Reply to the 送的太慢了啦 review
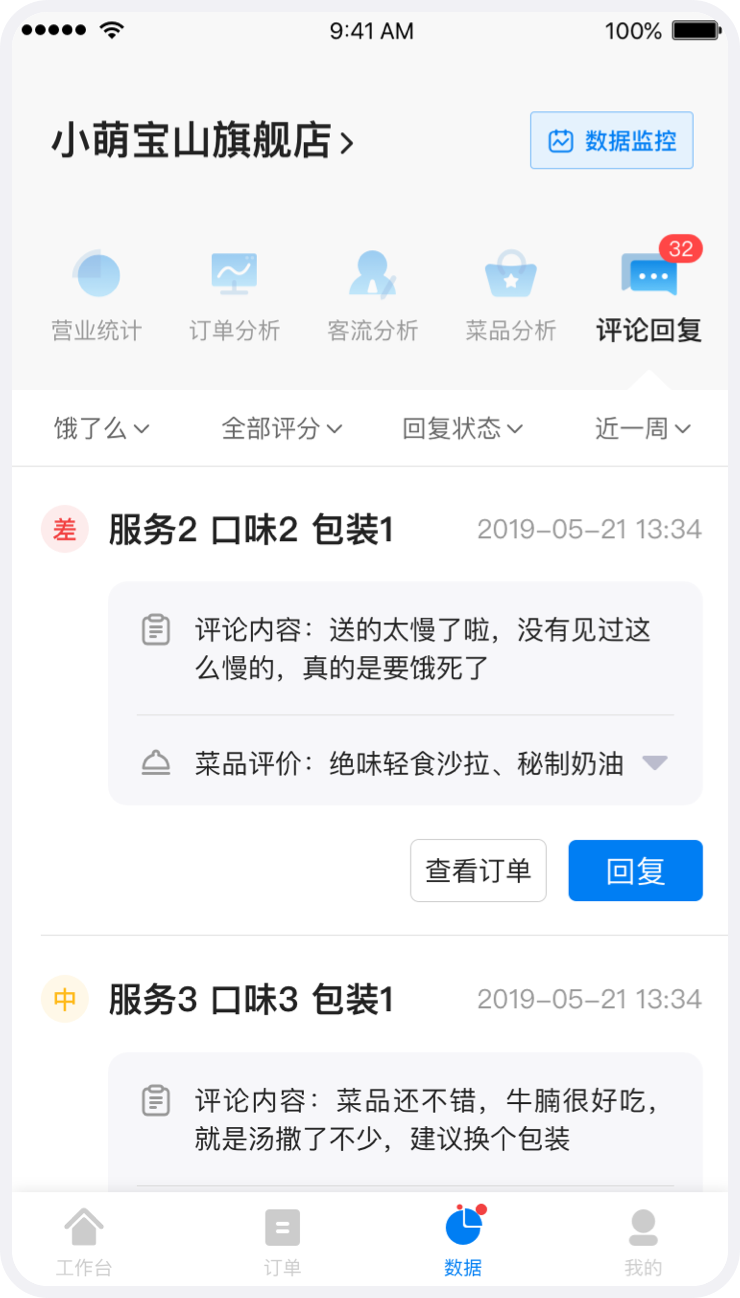740x1298 pixels. pyautogui.click(x=635, y=871)
